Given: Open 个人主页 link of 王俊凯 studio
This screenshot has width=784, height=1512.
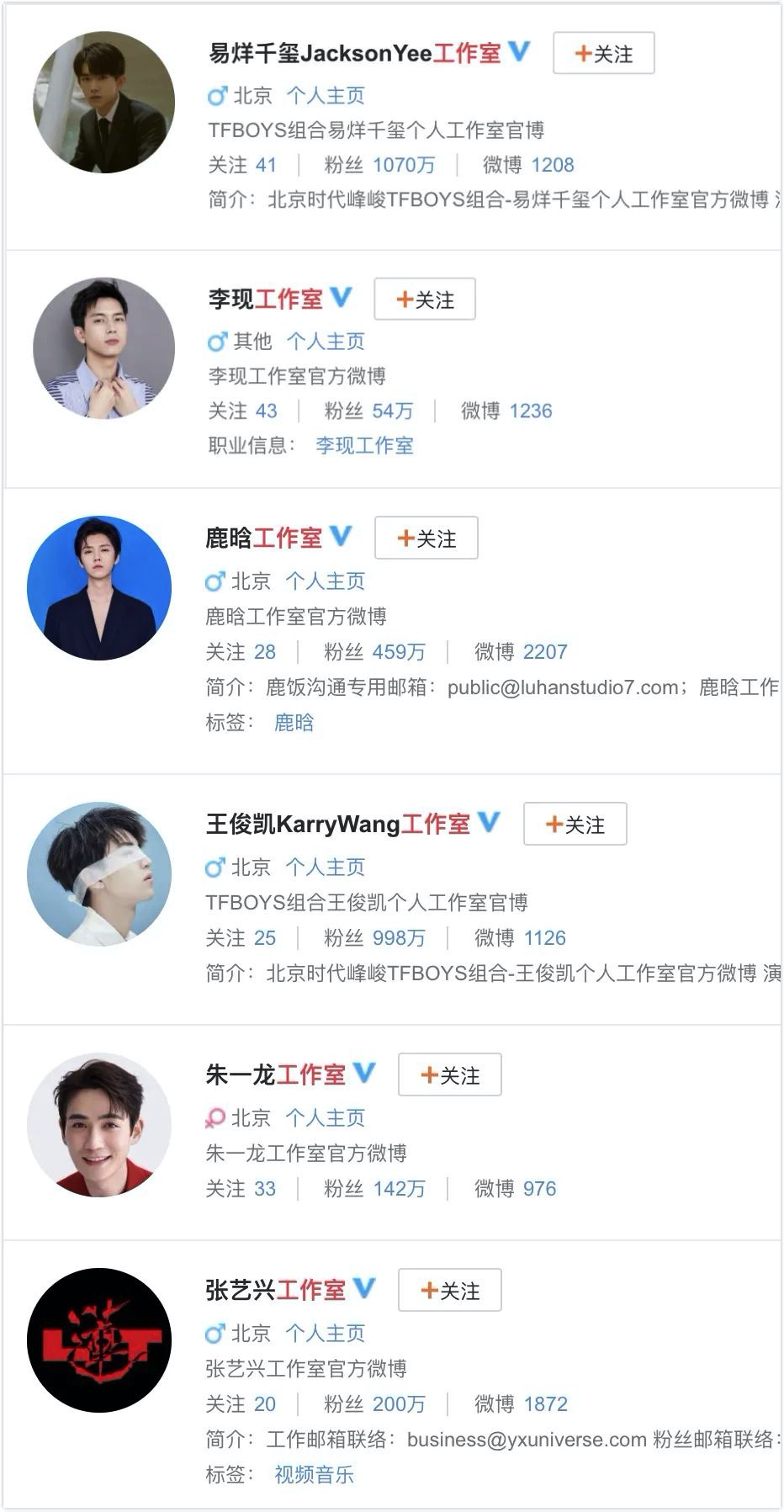Looking at the screenshot, I should pyautogui.click(x=325, y=867).
